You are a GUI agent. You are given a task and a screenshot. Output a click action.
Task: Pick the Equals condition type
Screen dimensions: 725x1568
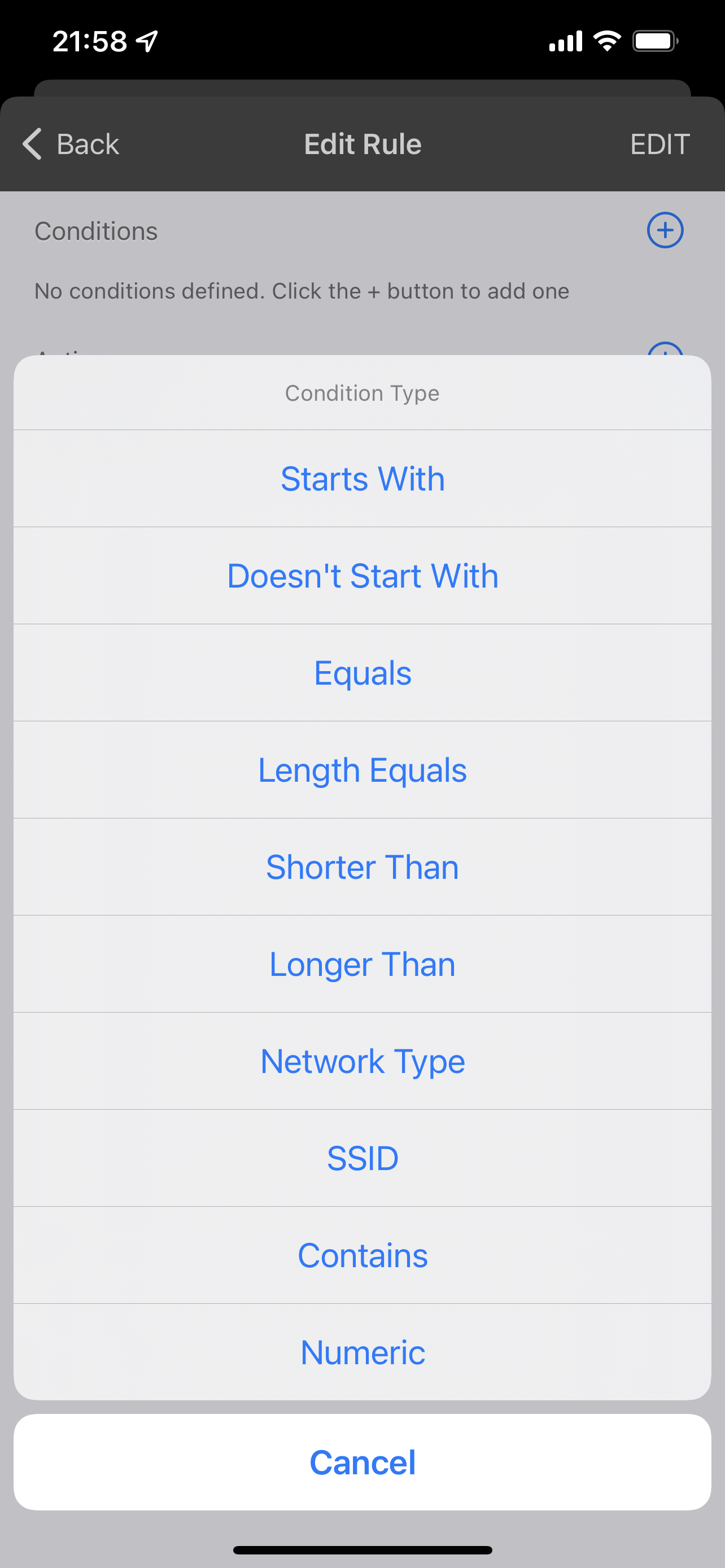click(x=362, y=673)
